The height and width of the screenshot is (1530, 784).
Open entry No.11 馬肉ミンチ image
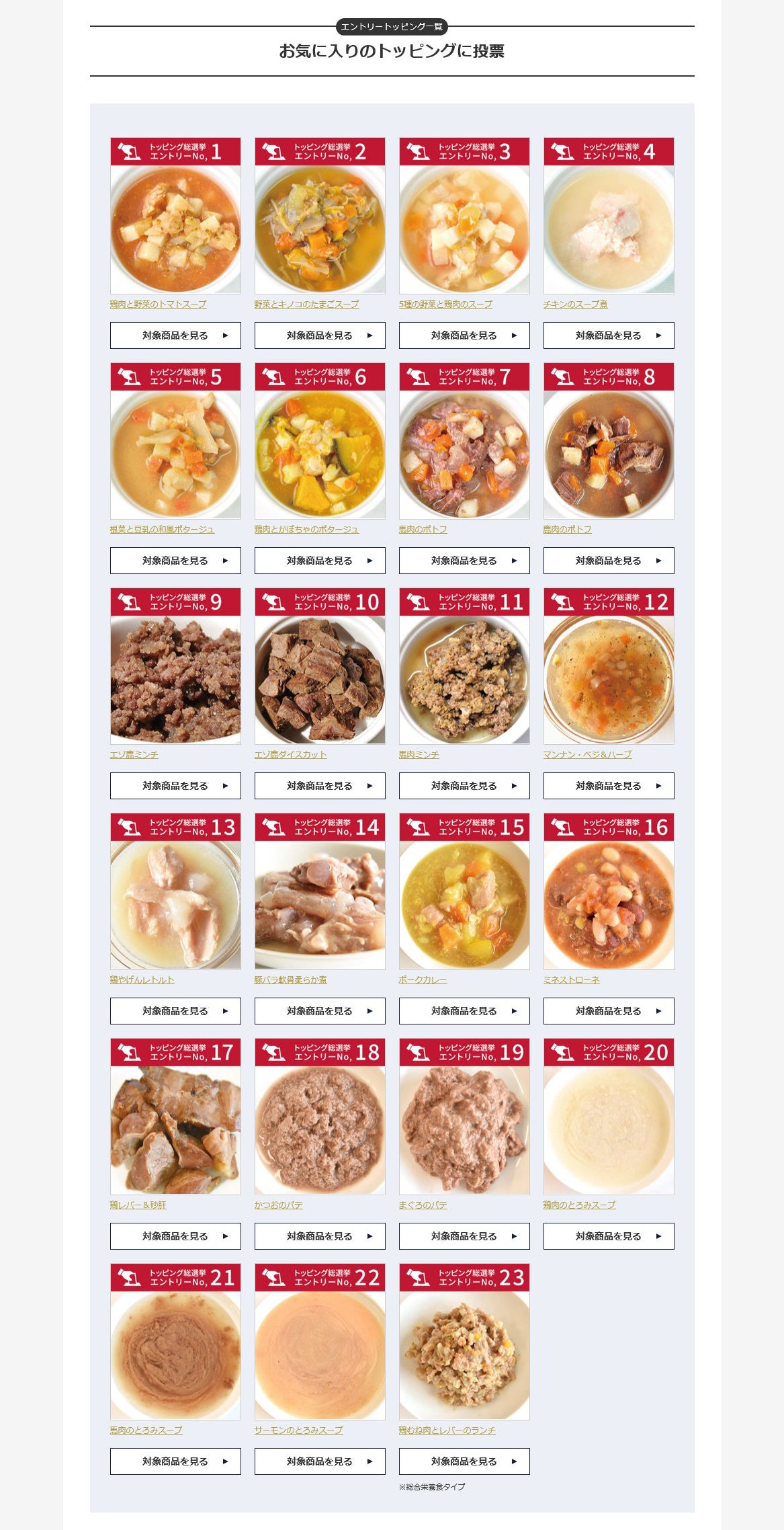click(x=464, y=679)
